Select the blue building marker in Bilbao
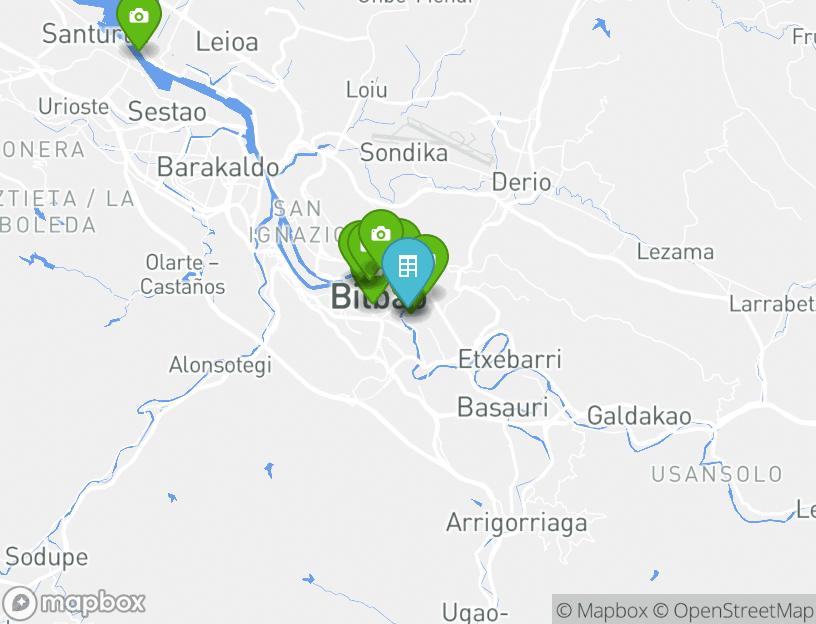Viewport: 816px width, 624px height. click(407, 266)
